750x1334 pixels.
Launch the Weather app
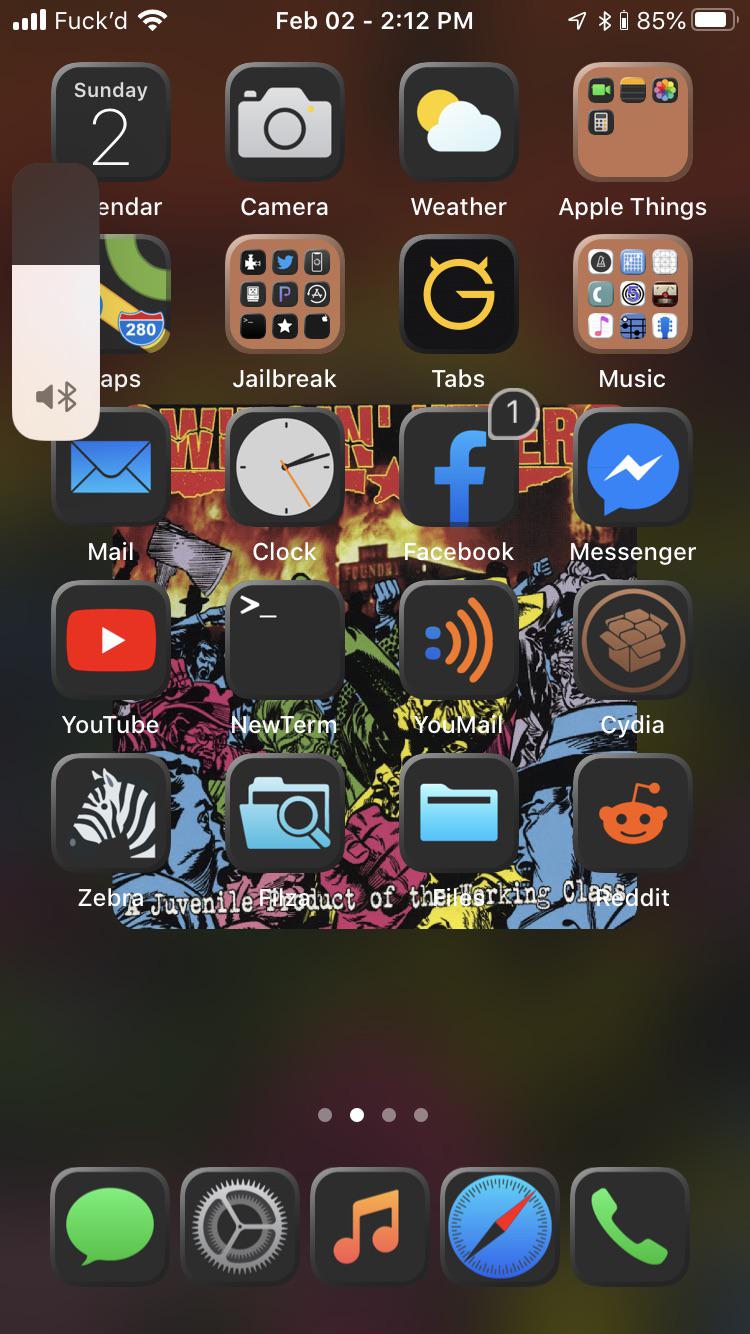click(458, 121)
